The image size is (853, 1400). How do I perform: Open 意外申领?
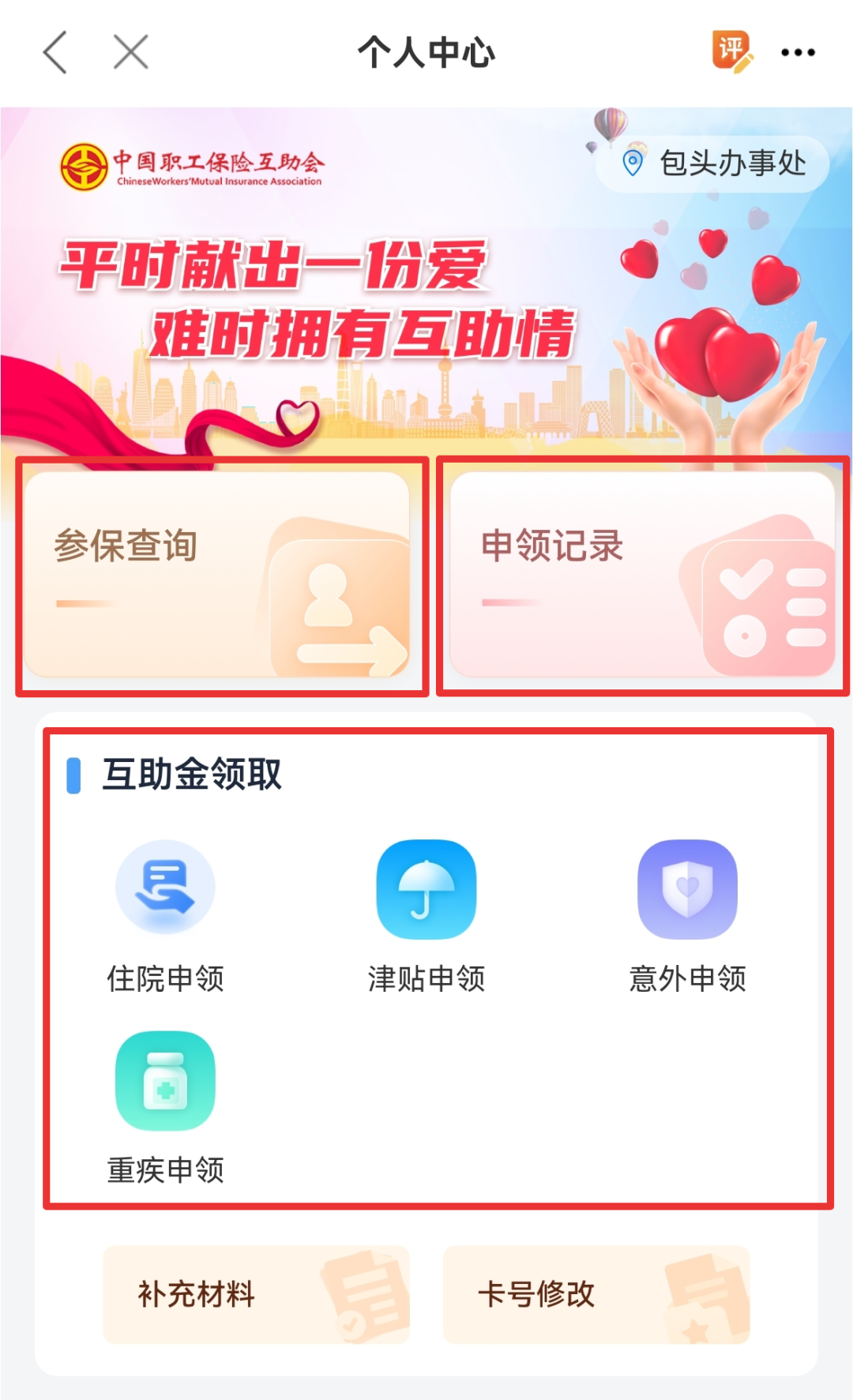click(x=687, y=916)
